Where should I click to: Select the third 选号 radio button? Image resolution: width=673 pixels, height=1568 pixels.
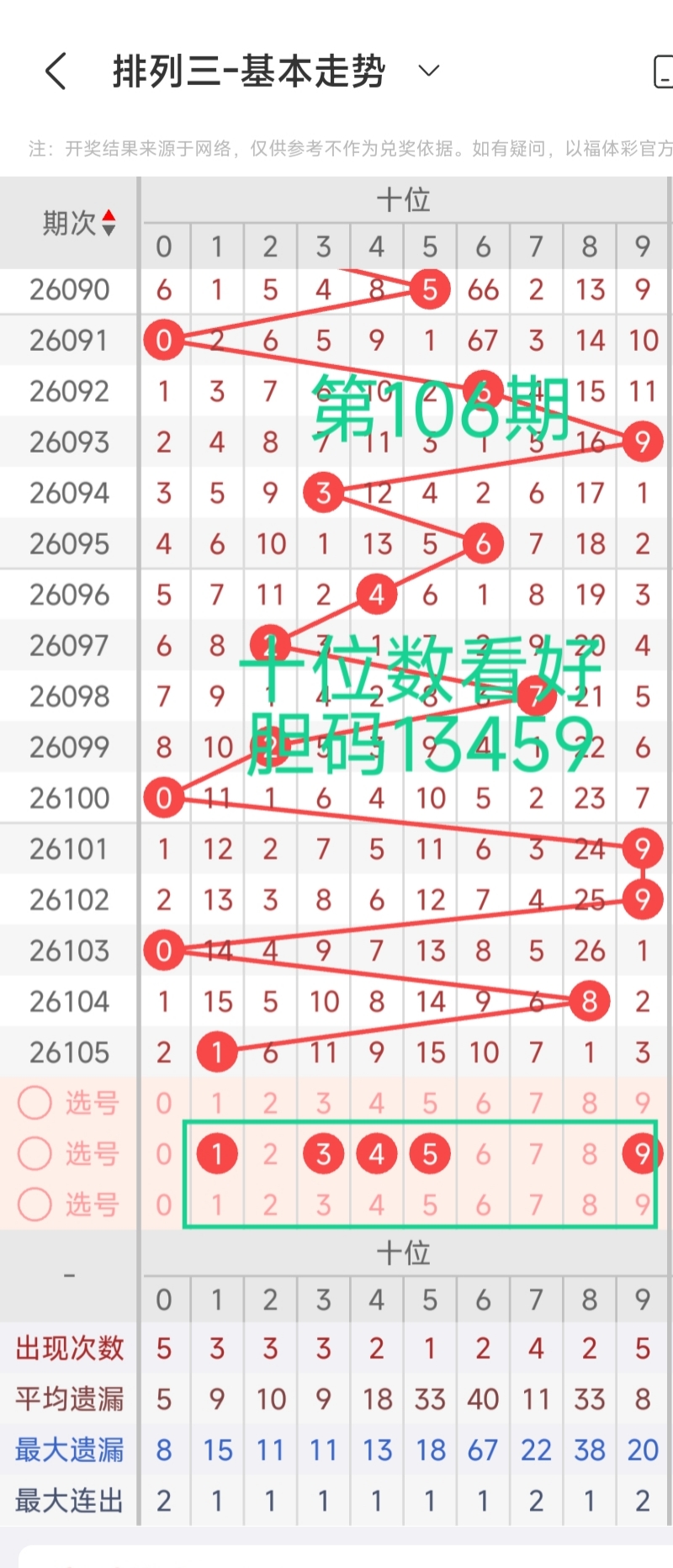tap(34, 1204)
